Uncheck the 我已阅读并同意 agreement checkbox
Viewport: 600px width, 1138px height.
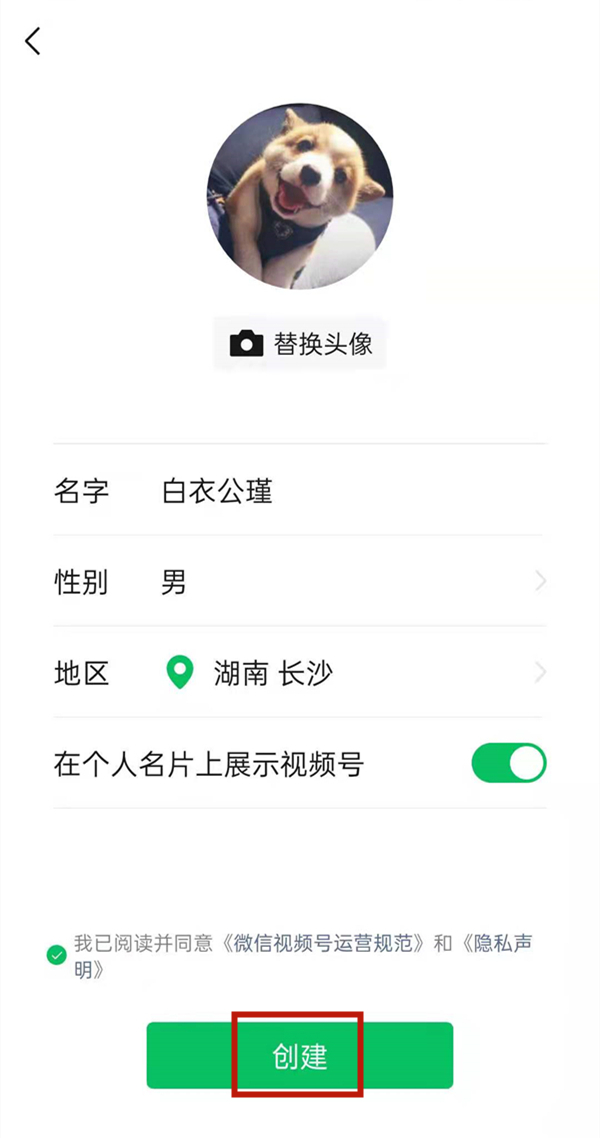pos(57,955)
